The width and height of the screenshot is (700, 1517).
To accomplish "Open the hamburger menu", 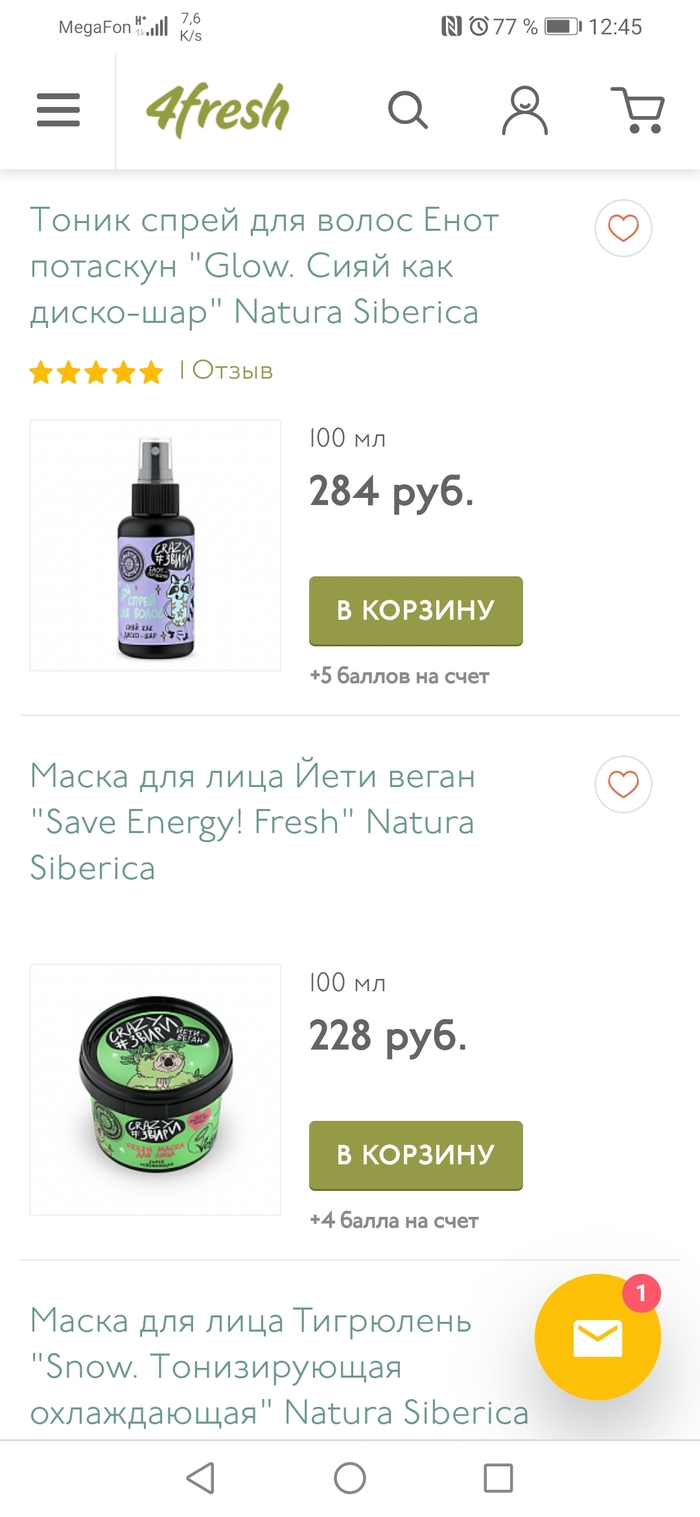I will [58, 109].
